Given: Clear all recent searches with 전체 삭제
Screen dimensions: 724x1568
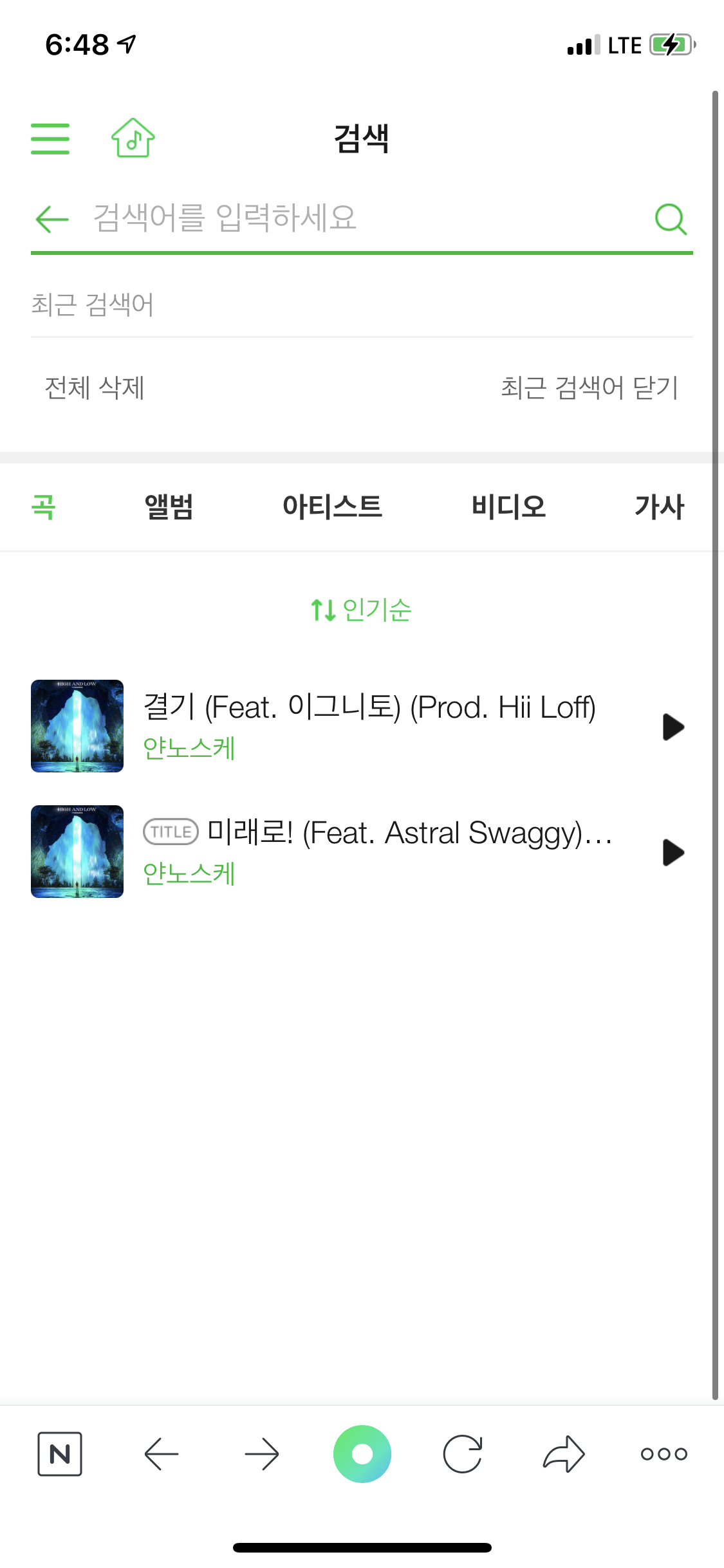Looking at the screenshot, I should (95, 387).
